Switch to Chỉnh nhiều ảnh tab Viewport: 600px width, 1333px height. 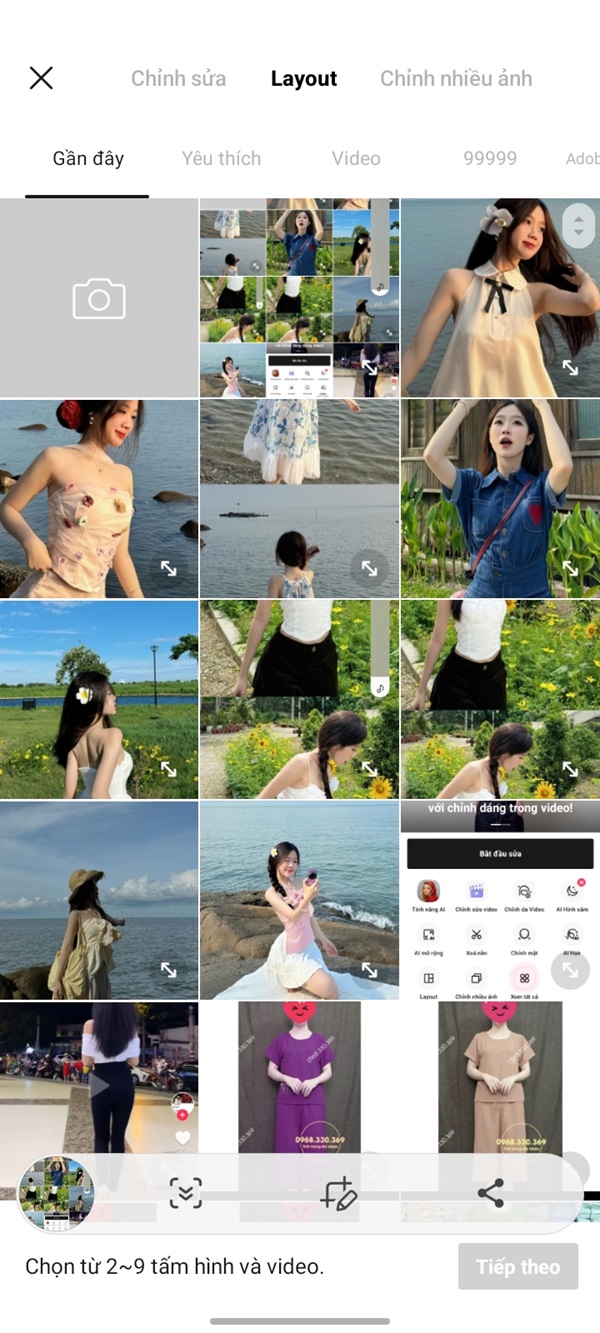coord(456,78)
